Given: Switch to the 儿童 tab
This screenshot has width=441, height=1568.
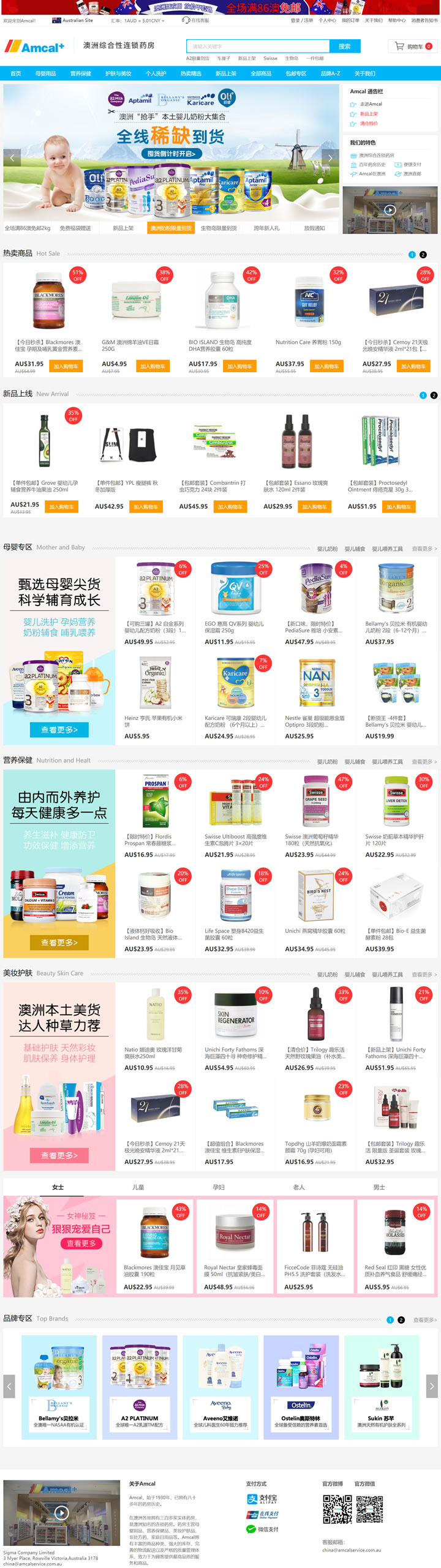Looking at the screenshot, I should (138, 1187).
